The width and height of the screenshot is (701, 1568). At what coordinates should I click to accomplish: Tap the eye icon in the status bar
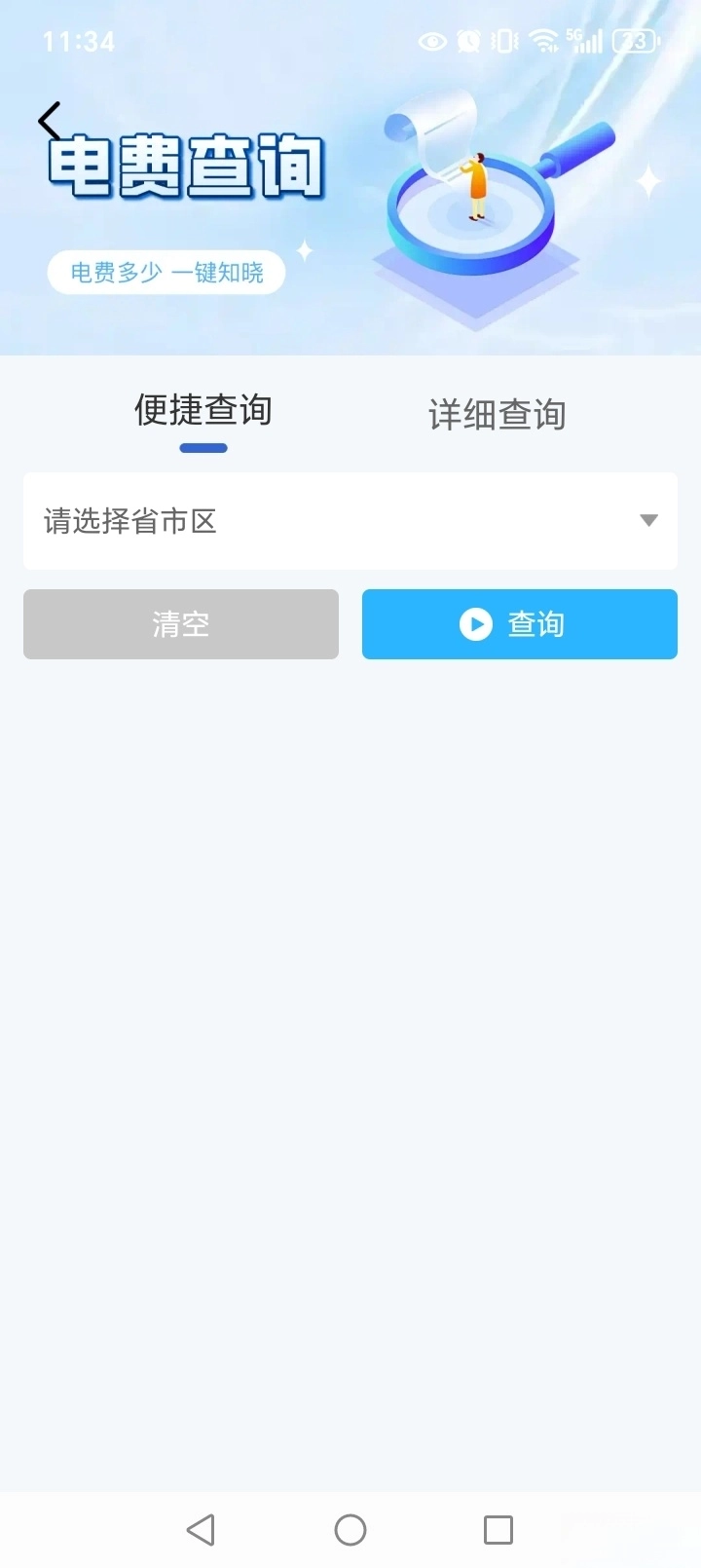click(431, 42)
